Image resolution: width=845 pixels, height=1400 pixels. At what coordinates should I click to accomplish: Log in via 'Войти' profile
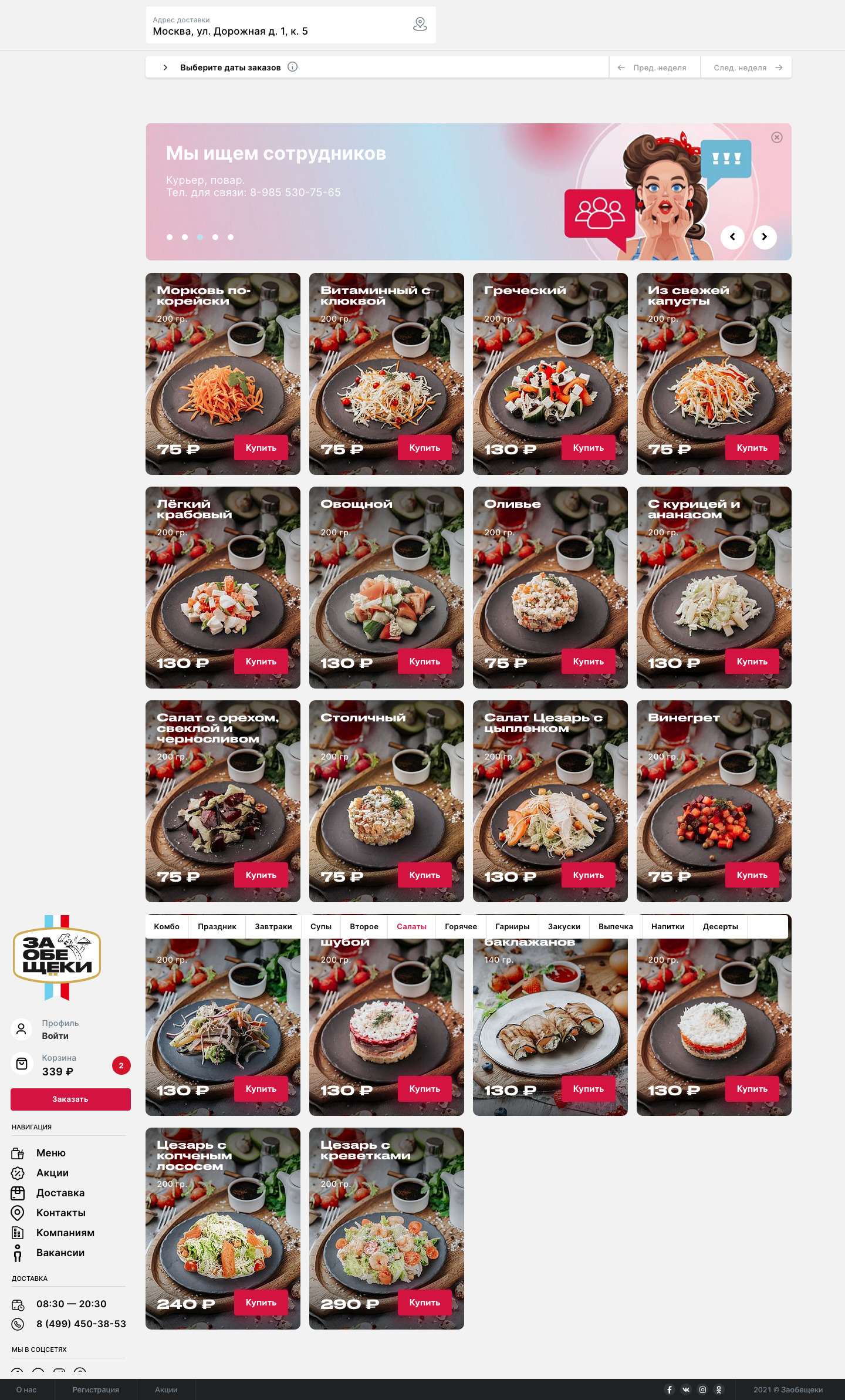(x=55, y=1036)
